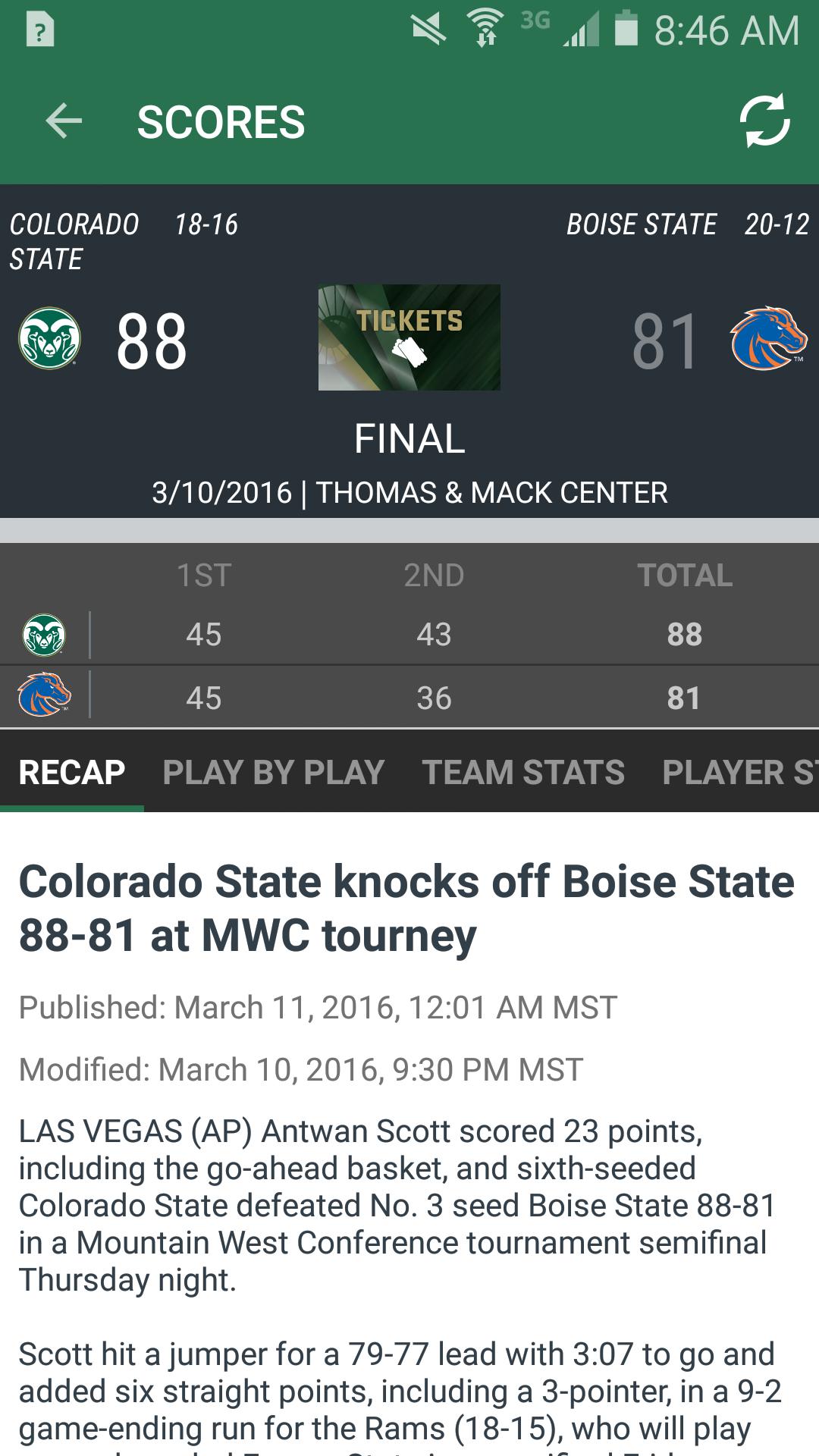Viewport: 819px width, 1456px height.
Task: Tap the back arrow beside SCORES
Action: pos(64,122)
